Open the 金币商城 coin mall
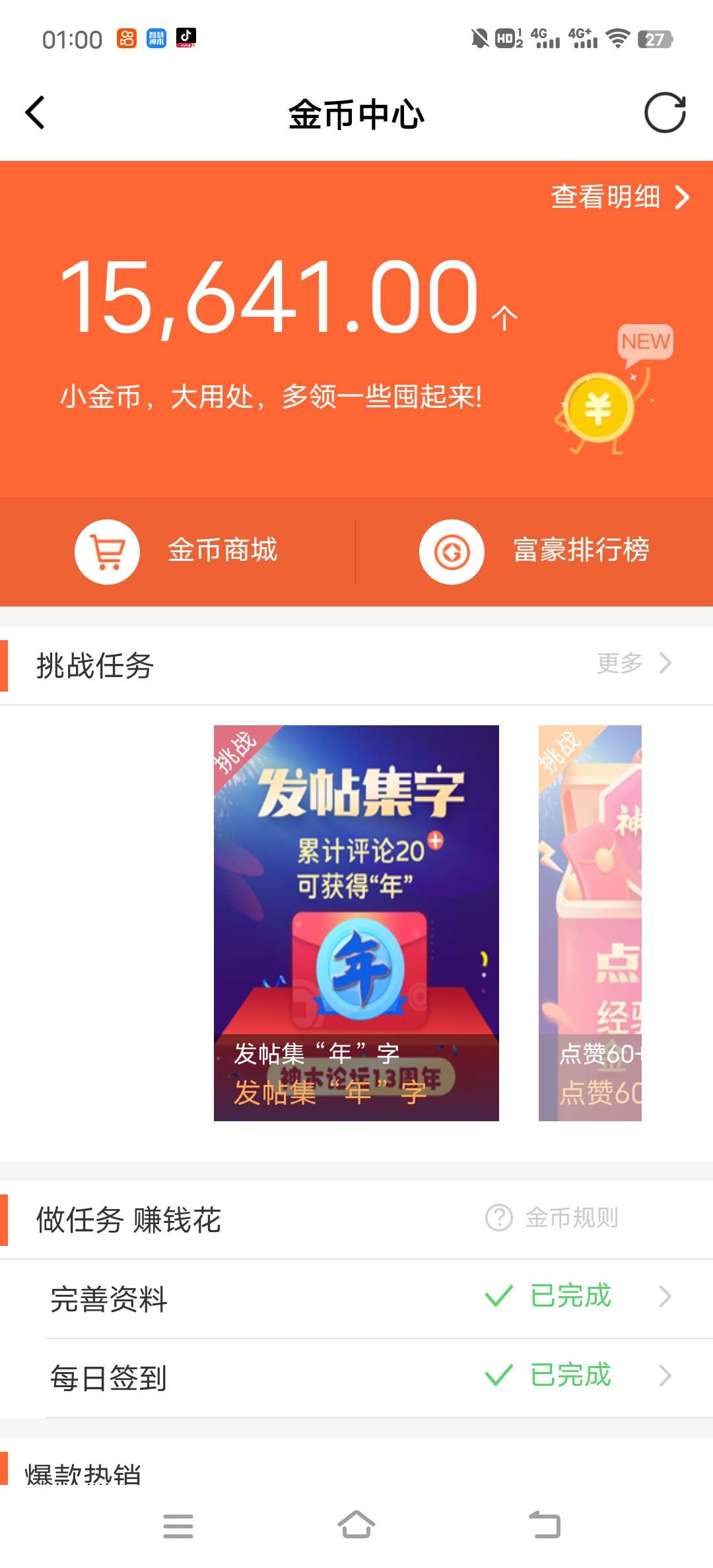 point(177,551)
